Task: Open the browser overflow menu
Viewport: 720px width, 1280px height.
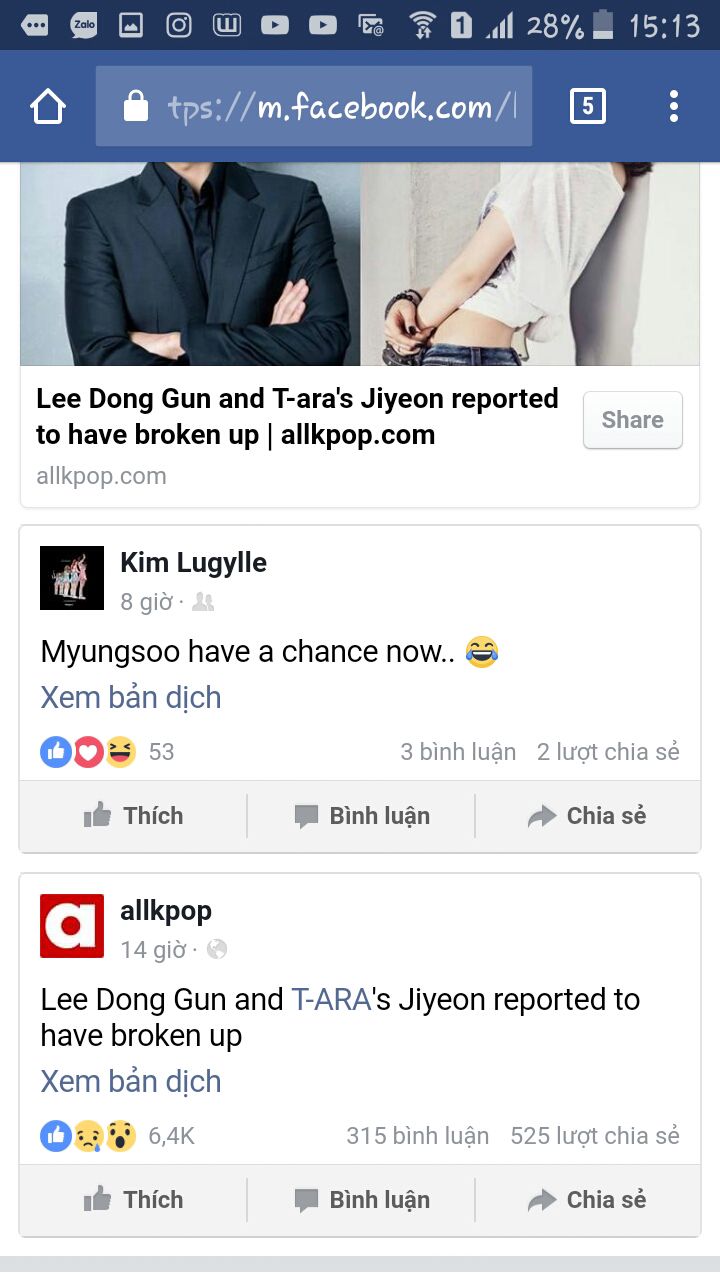Action: click(674, 106)
